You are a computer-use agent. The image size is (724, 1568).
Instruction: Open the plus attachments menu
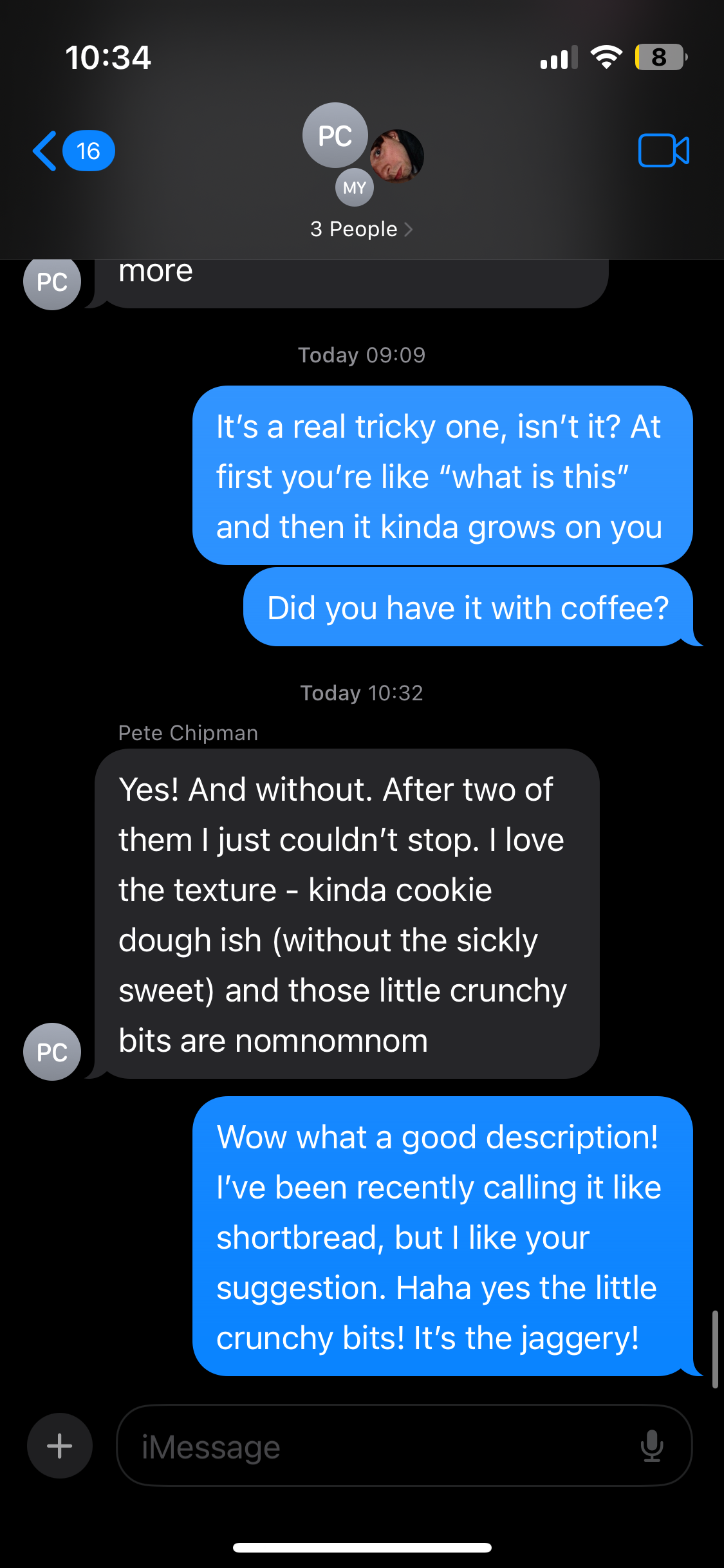60,1446
